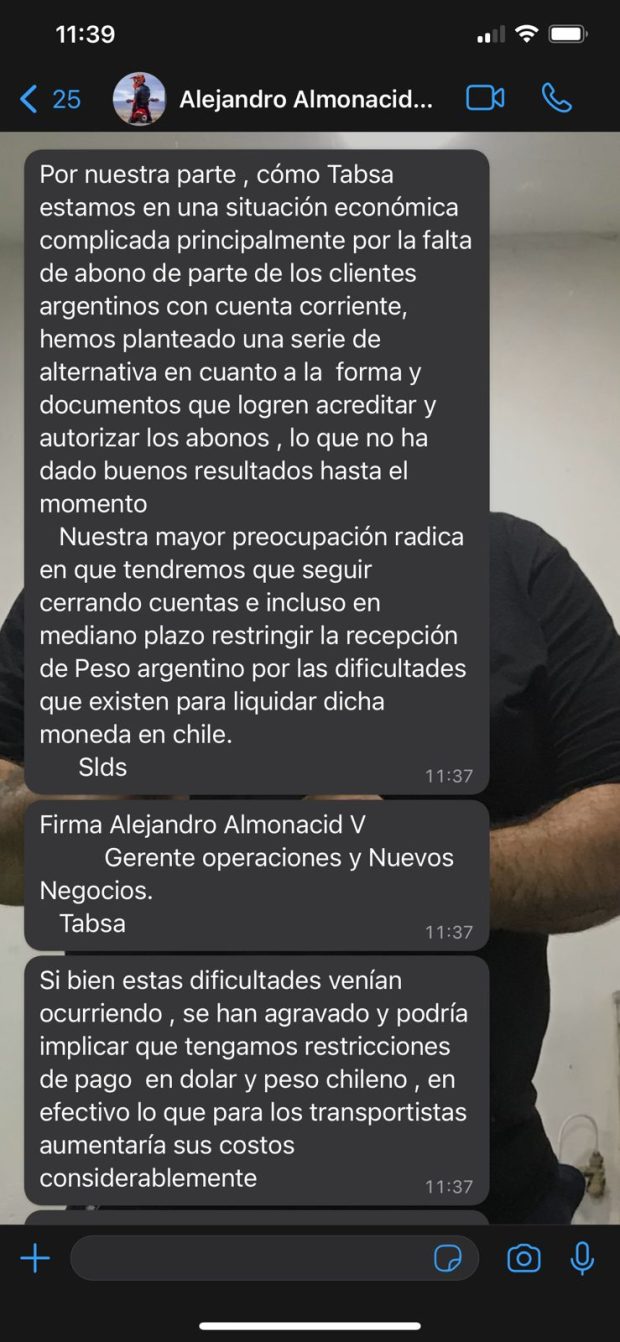Start a voice call with Alejandro
The height and width of the screenshot is (1342, 620).
pyautogui.click(x=556, y=98)
